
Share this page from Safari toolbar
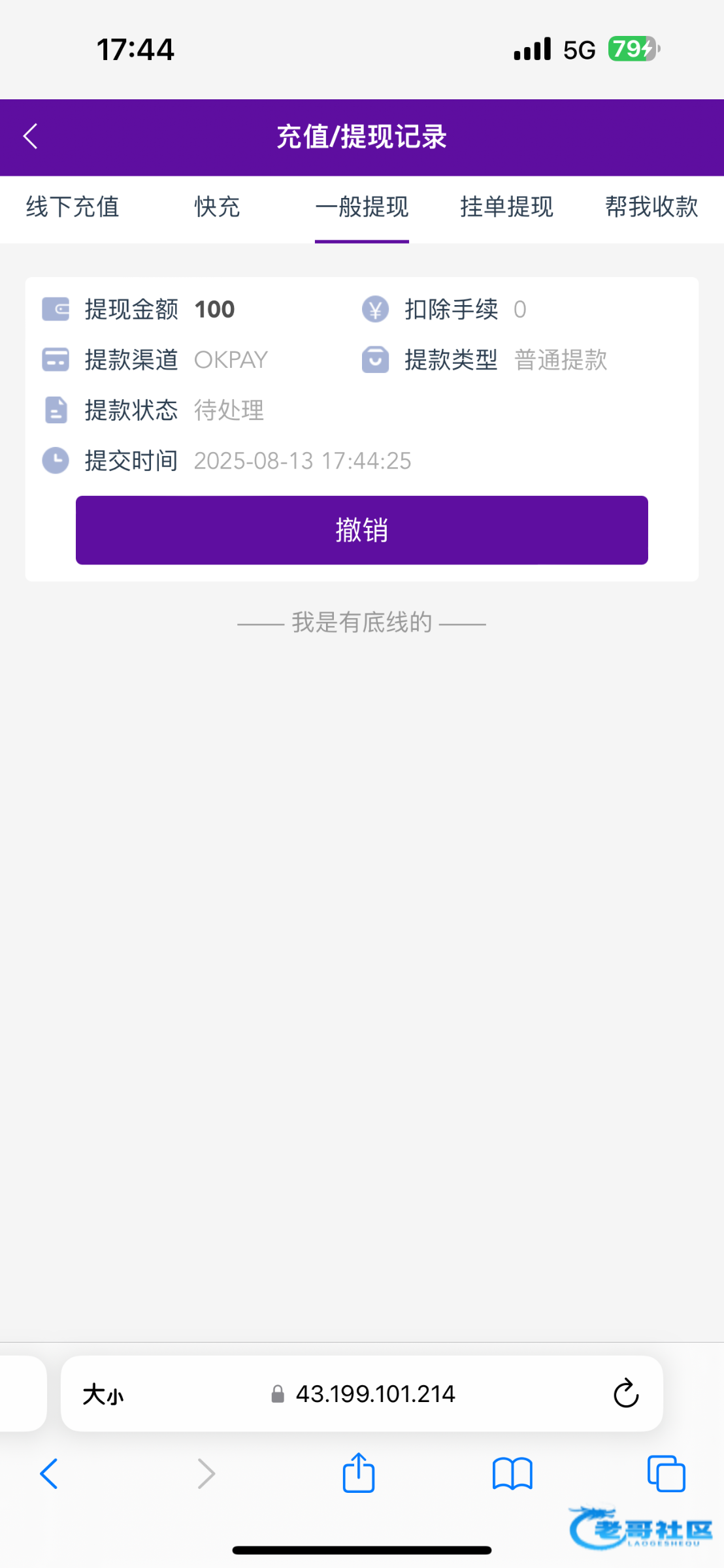(x=359, y=1473)
